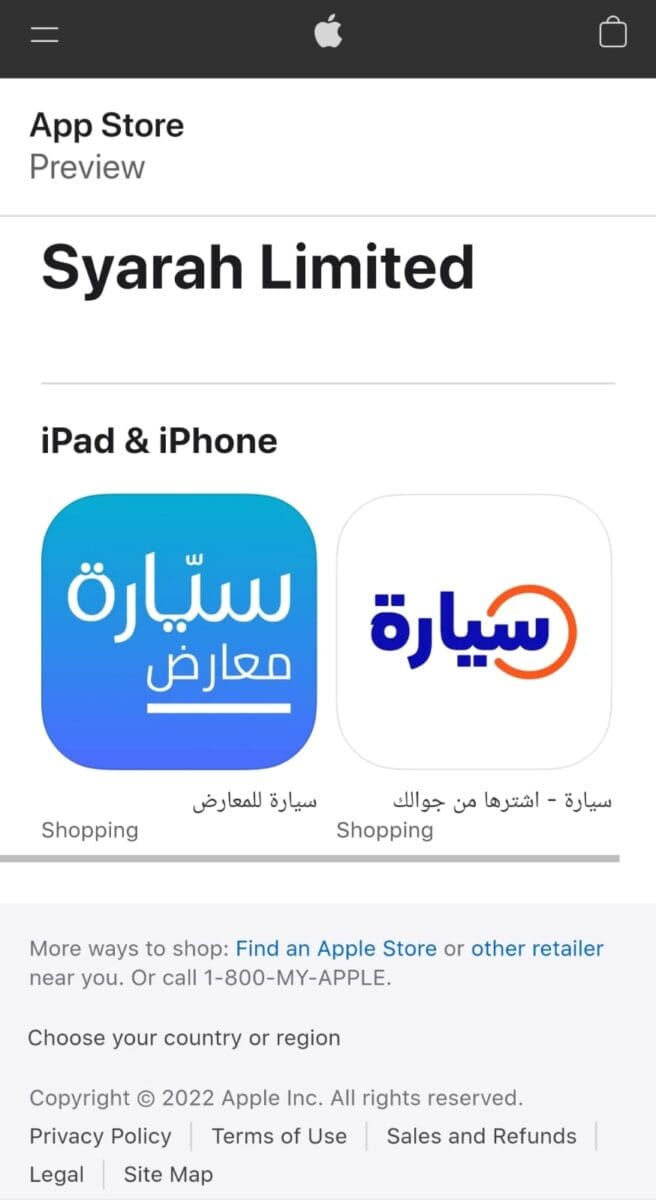Choose your country or region
The width and height of the screenshot is (656, 1200).
click(x=184, y=1038)
